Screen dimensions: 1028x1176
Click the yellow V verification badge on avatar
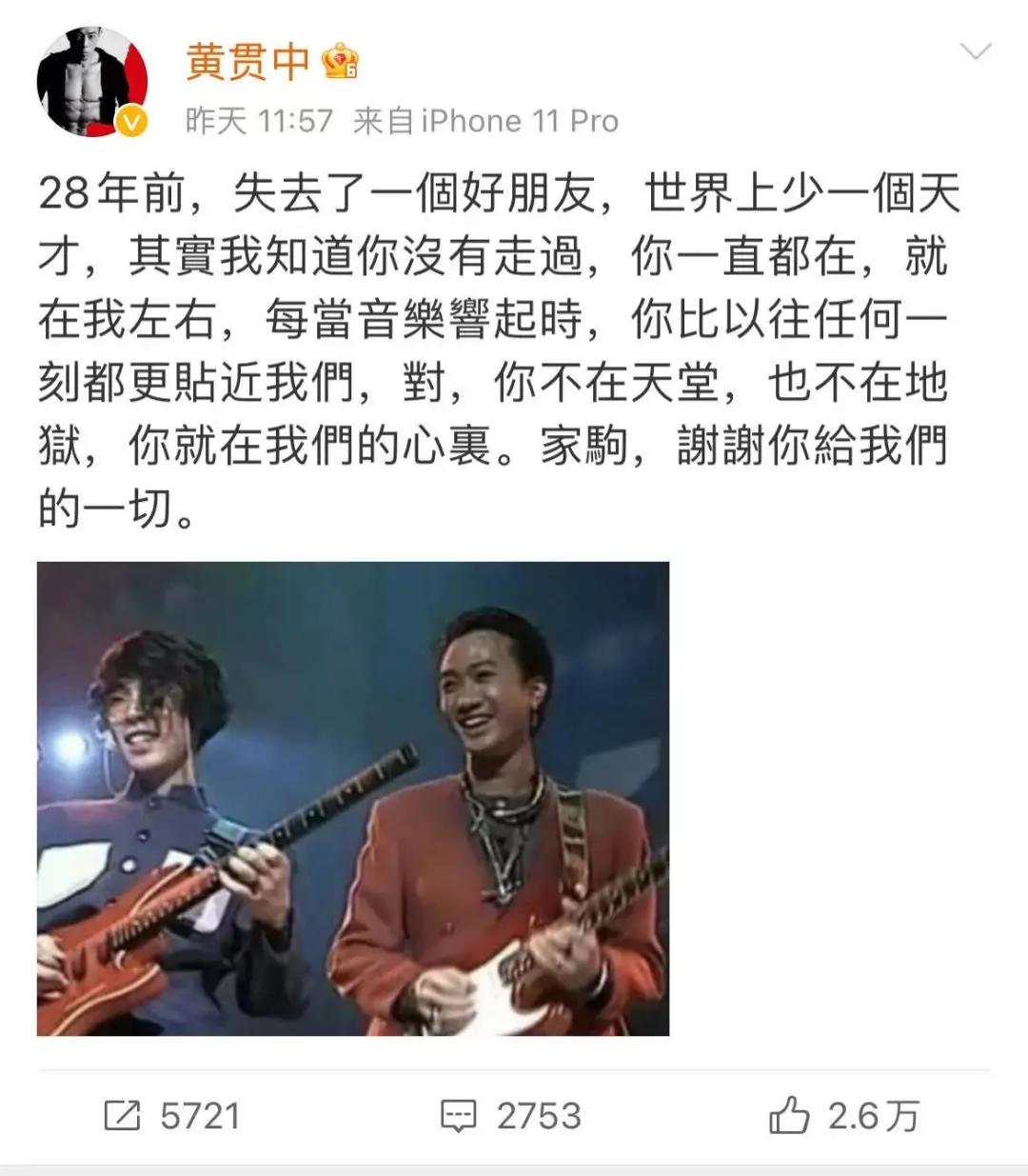click(x=128, y=122)
